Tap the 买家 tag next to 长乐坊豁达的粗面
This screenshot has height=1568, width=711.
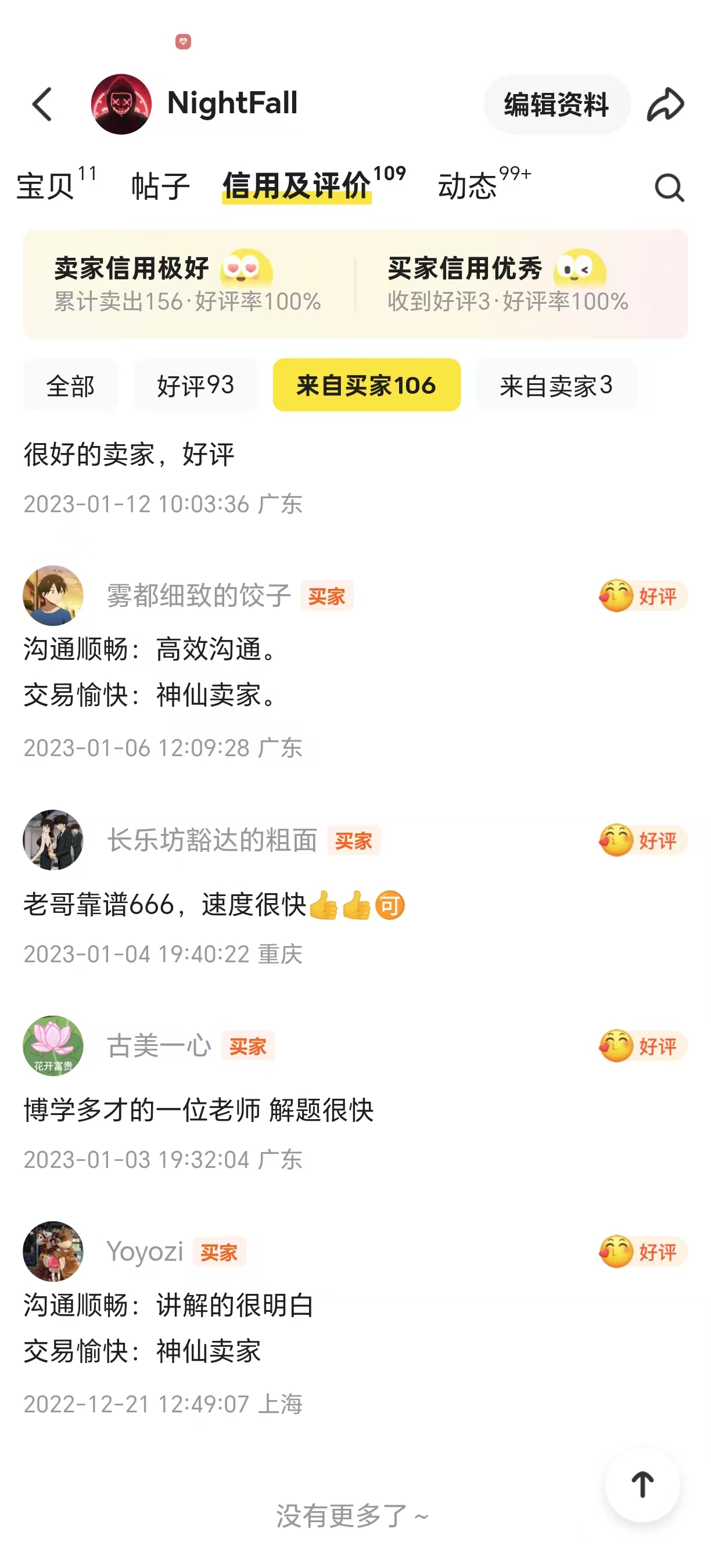[x=355, y=840]
